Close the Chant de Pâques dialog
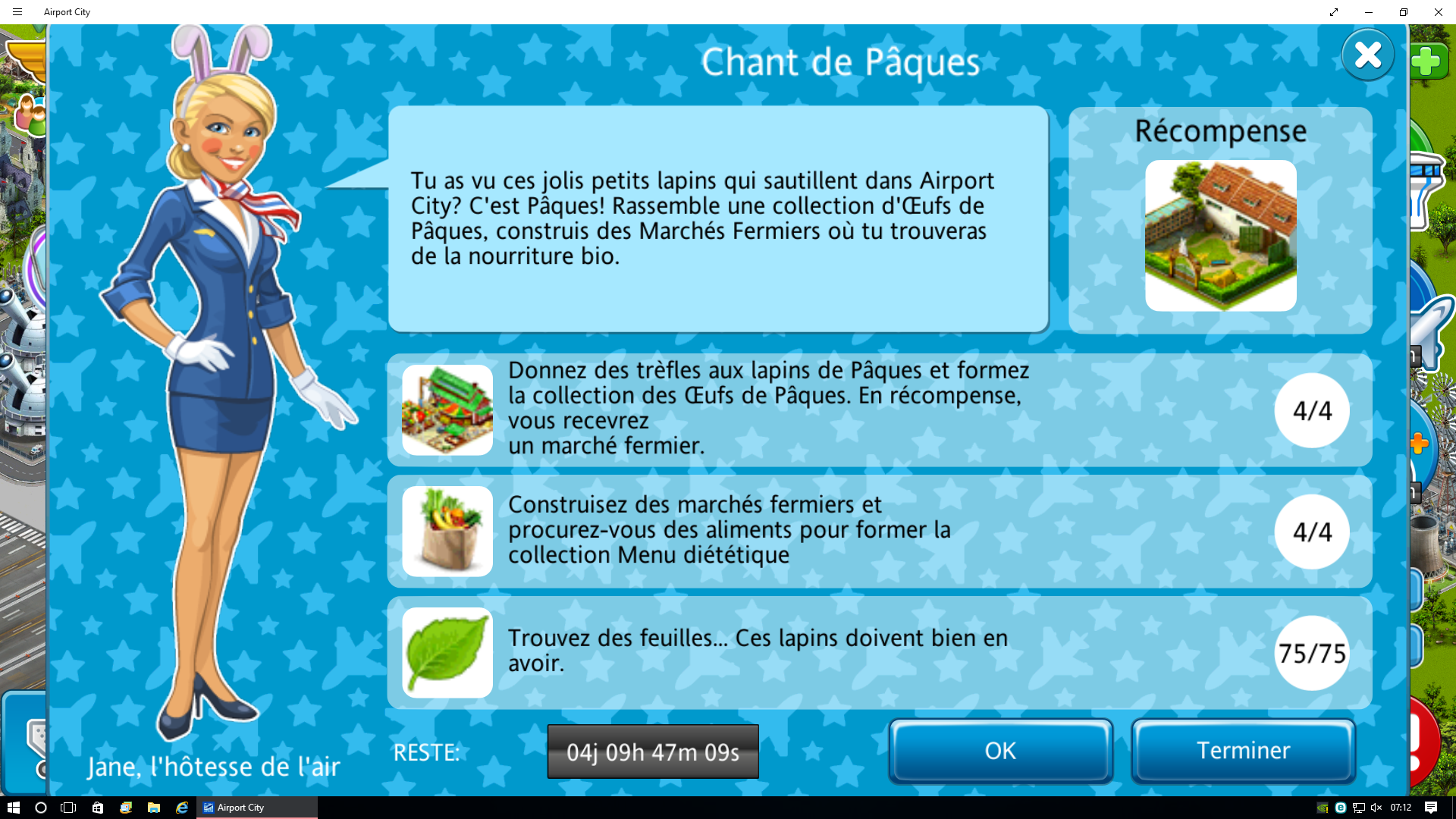The height and width of the screenshot is (819, 1456). (1367, 55)
